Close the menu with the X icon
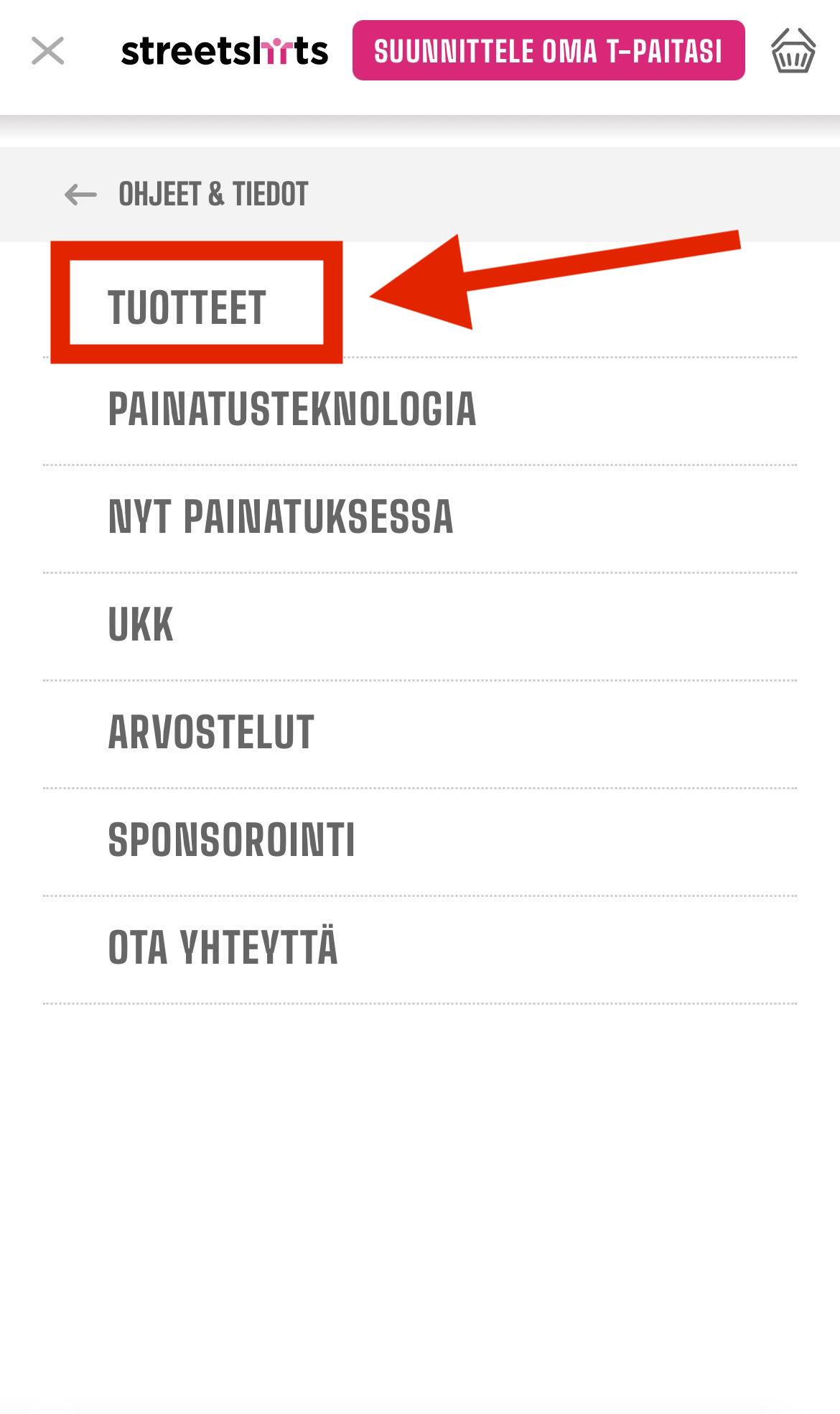840x1414 pixels. pos(48,51)
